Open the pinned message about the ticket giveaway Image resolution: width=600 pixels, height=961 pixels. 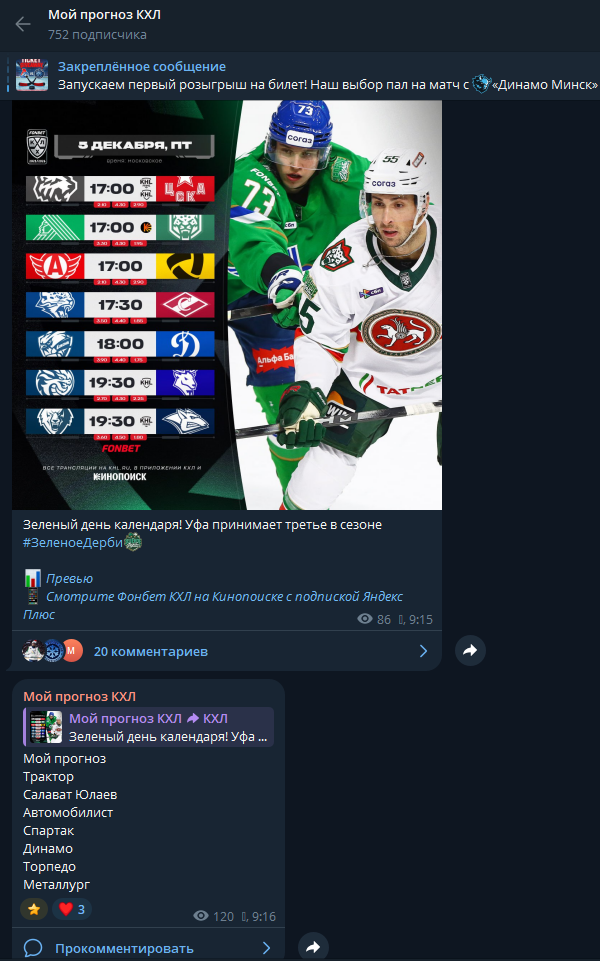point(300,76)
